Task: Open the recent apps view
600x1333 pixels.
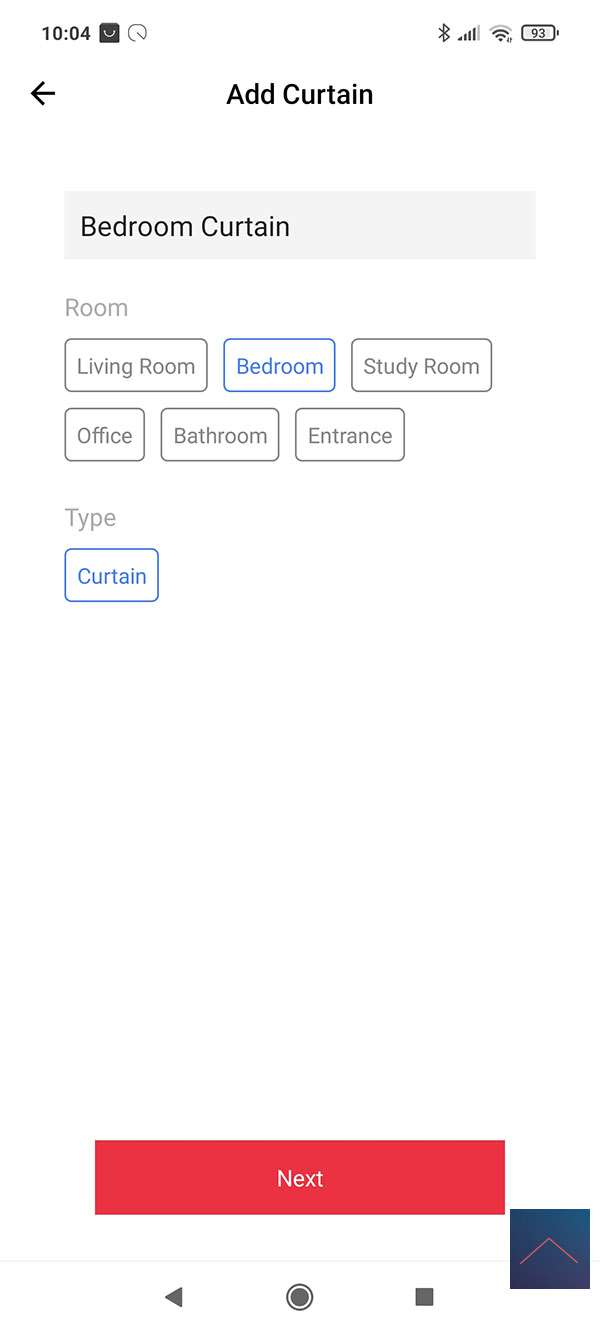Action: pyautogui.click(x=424, y=1297)
